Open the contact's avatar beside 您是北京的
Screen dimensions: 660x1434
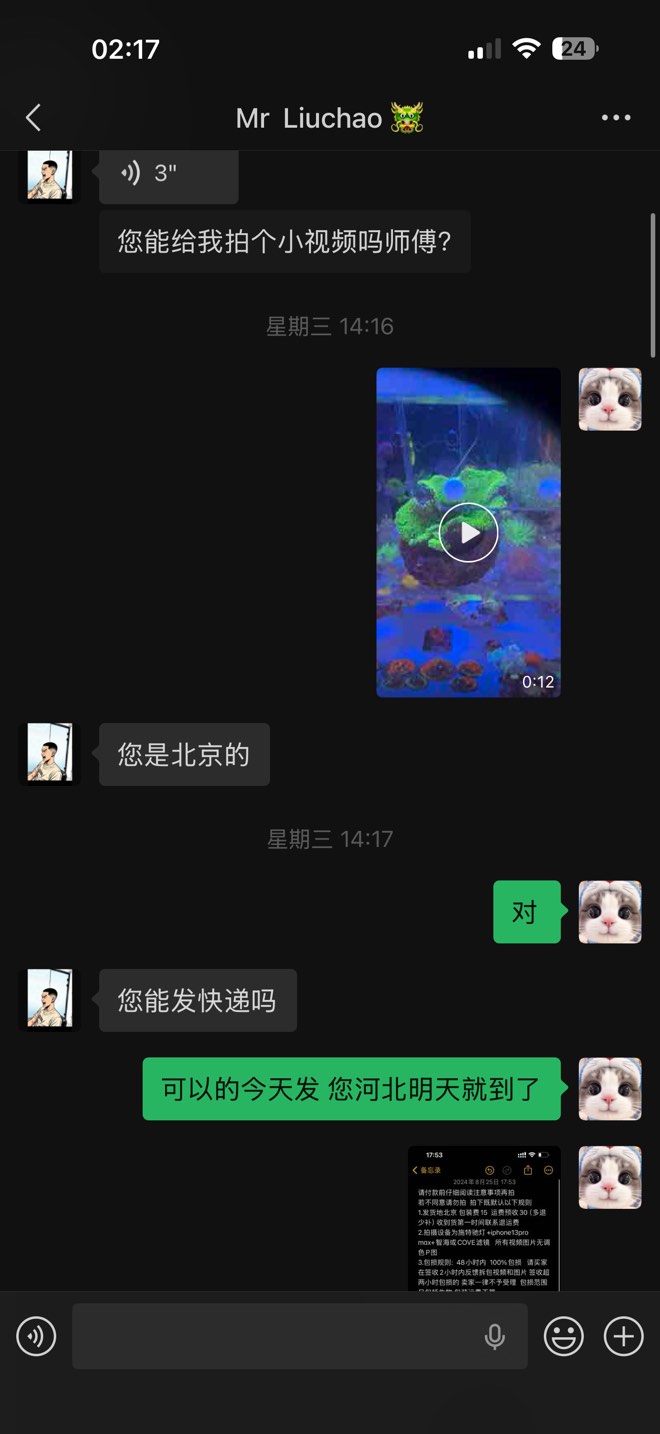(x=50, y=753)
